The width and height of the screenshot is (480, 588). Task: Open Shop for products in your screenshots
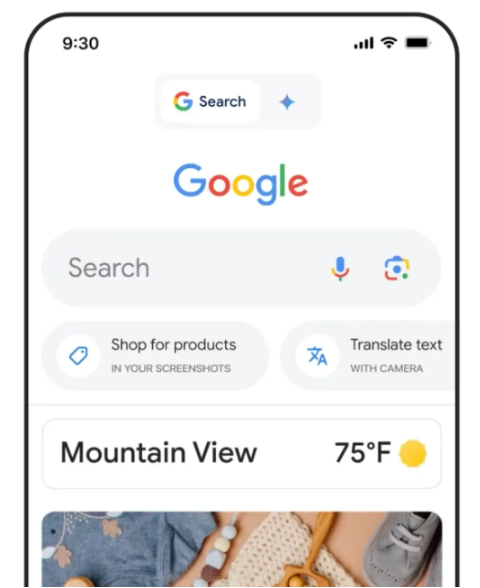coord(155,356)
